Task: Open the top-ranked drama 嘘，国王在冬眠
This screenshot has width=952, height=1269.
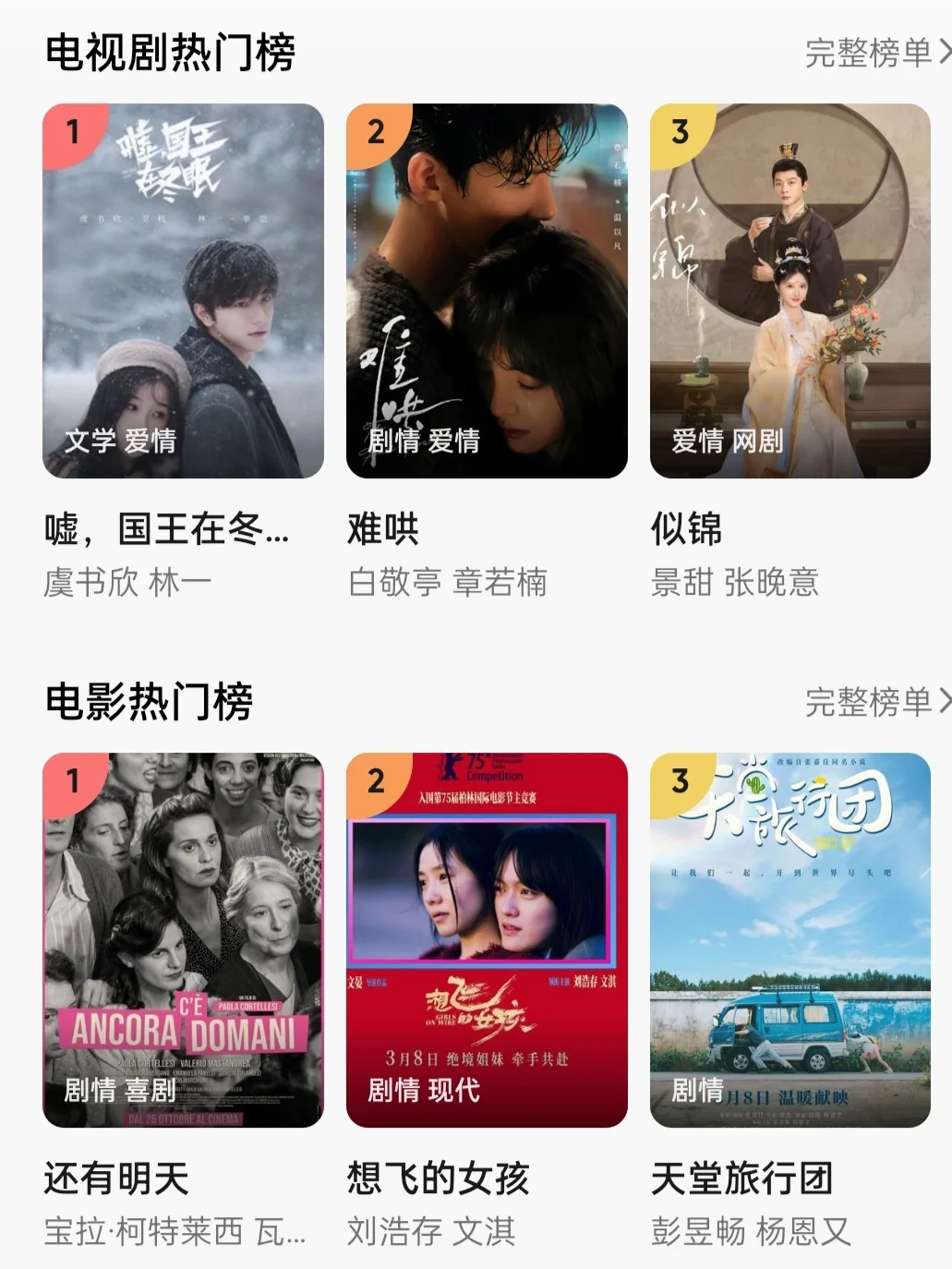Action: coord(183,291)
